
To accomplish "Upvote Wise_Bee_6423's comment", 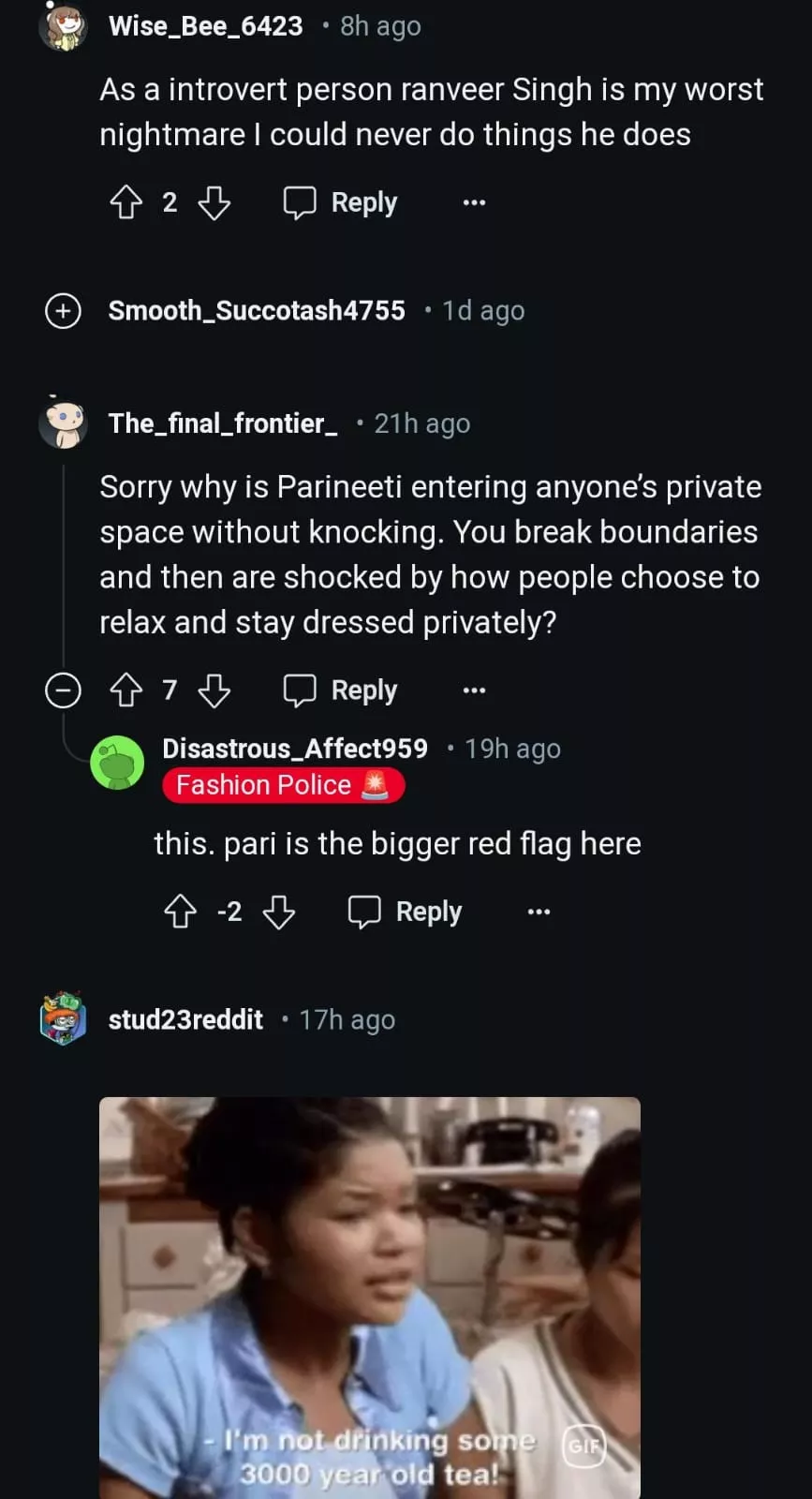I will (x=126, y=202).
